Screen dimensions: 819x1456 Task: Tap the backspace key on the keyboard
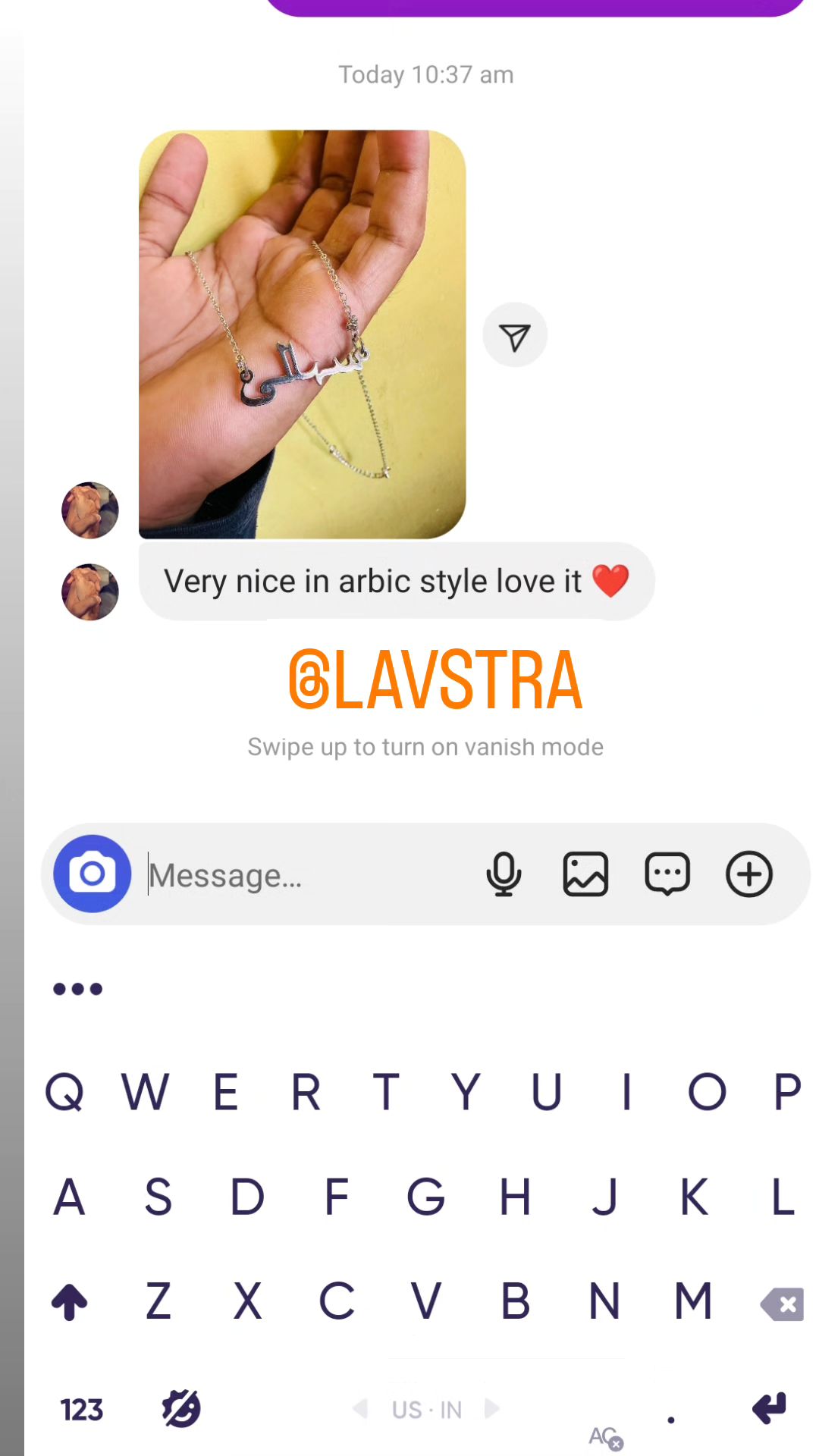(783, 1304)
